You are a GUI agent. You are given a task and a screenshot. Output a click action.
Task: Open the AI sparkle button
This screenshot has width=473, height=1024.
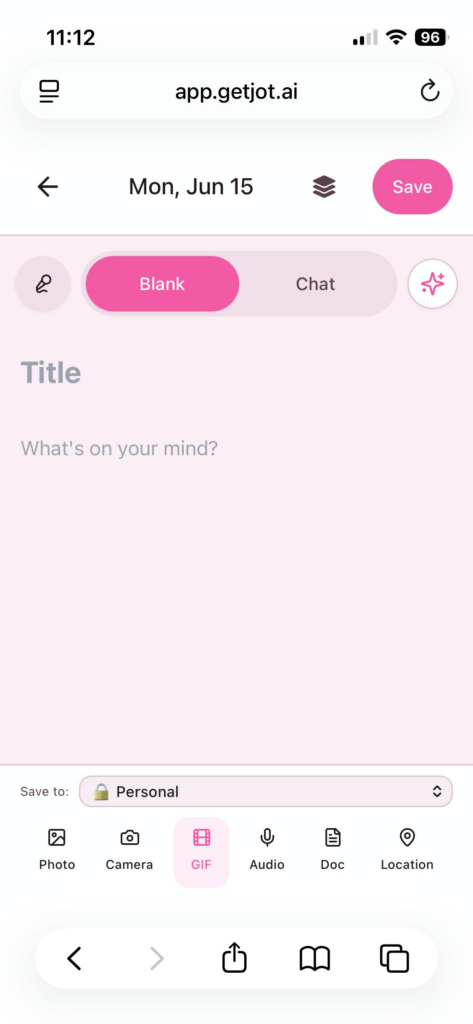point(432,284)
